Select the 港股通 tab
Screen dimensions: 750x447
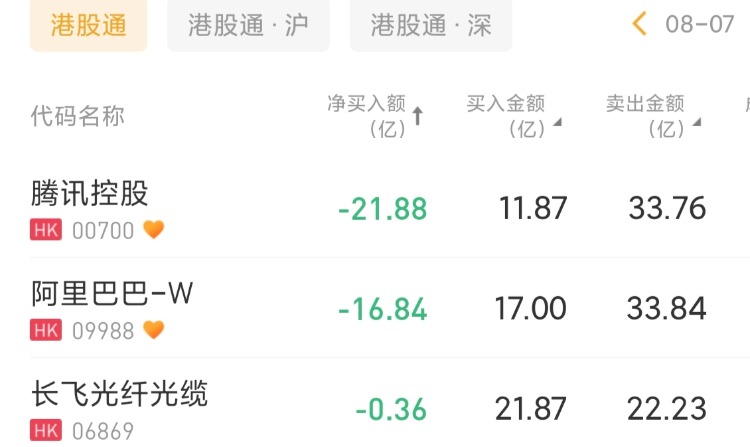point(88,25)
